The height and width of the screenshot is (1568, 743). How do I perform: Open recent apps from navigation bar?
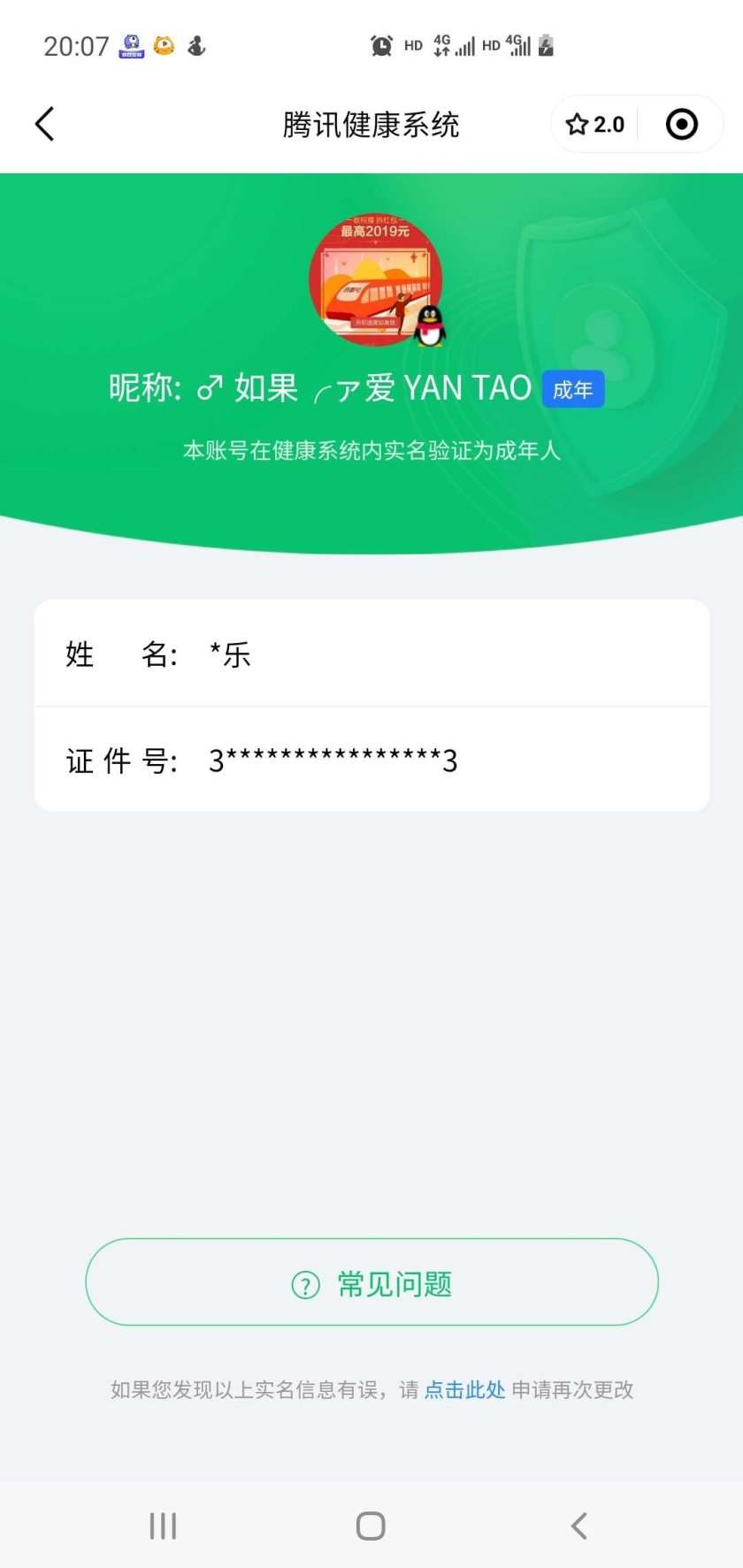click(x=163, y=1525)
